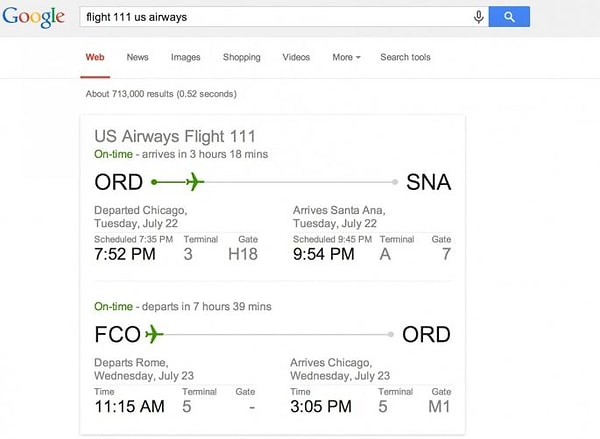Tap the search box with flight query
Screen dimensions: 600x439
pyautogui.click(x=270, y=17)
